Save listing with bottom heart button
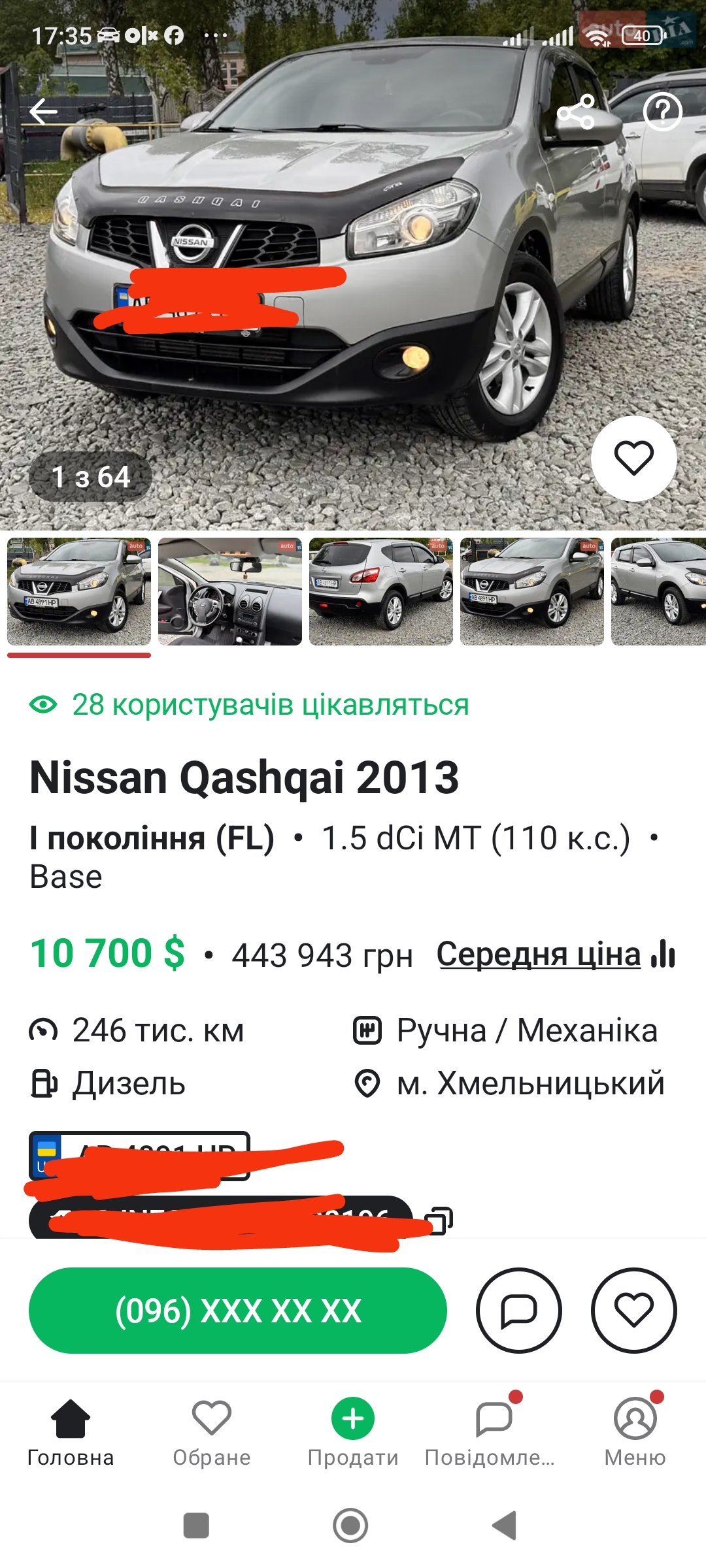The height and width of the screenshot is (1568, 706). click(633, 1311)
